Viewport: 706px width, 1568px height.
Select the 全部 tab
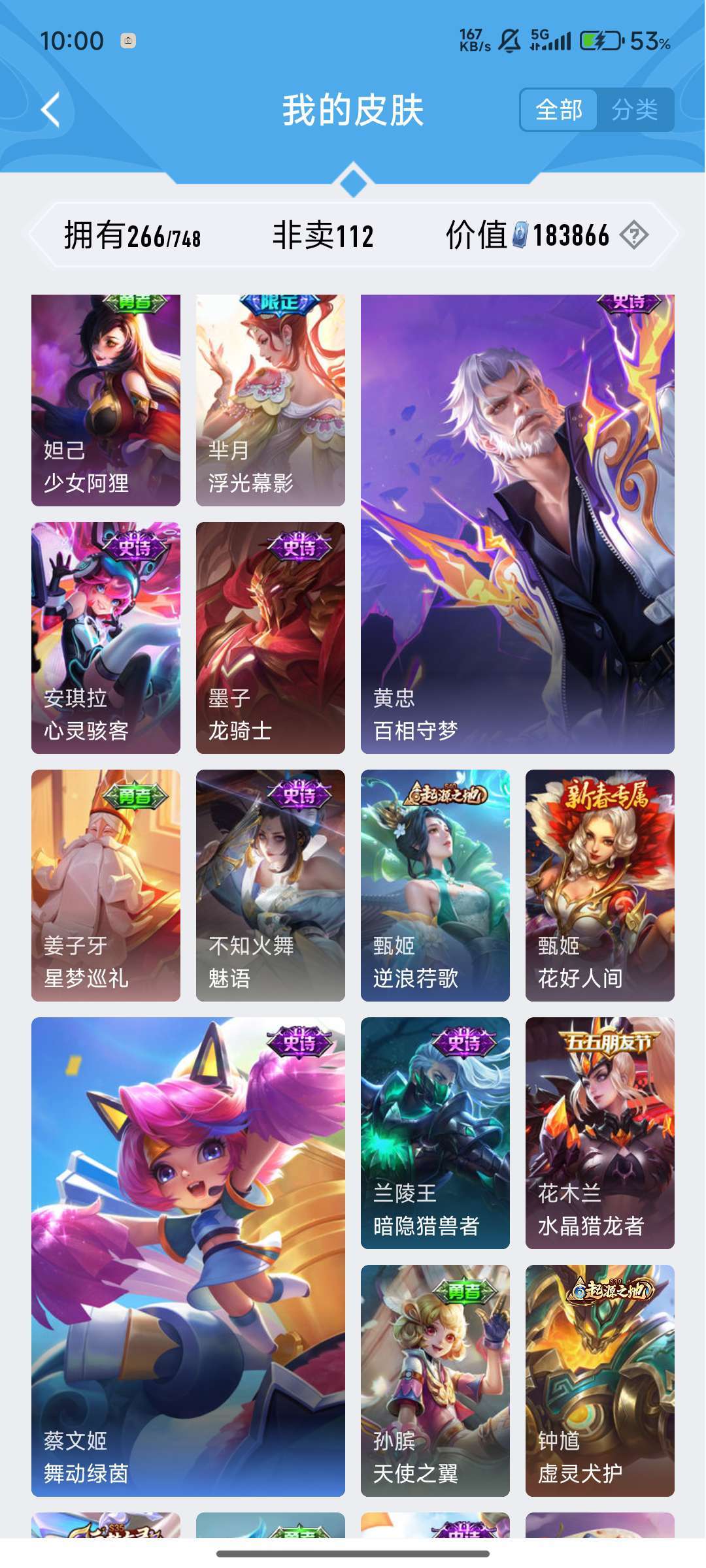[x=559, y=110]
